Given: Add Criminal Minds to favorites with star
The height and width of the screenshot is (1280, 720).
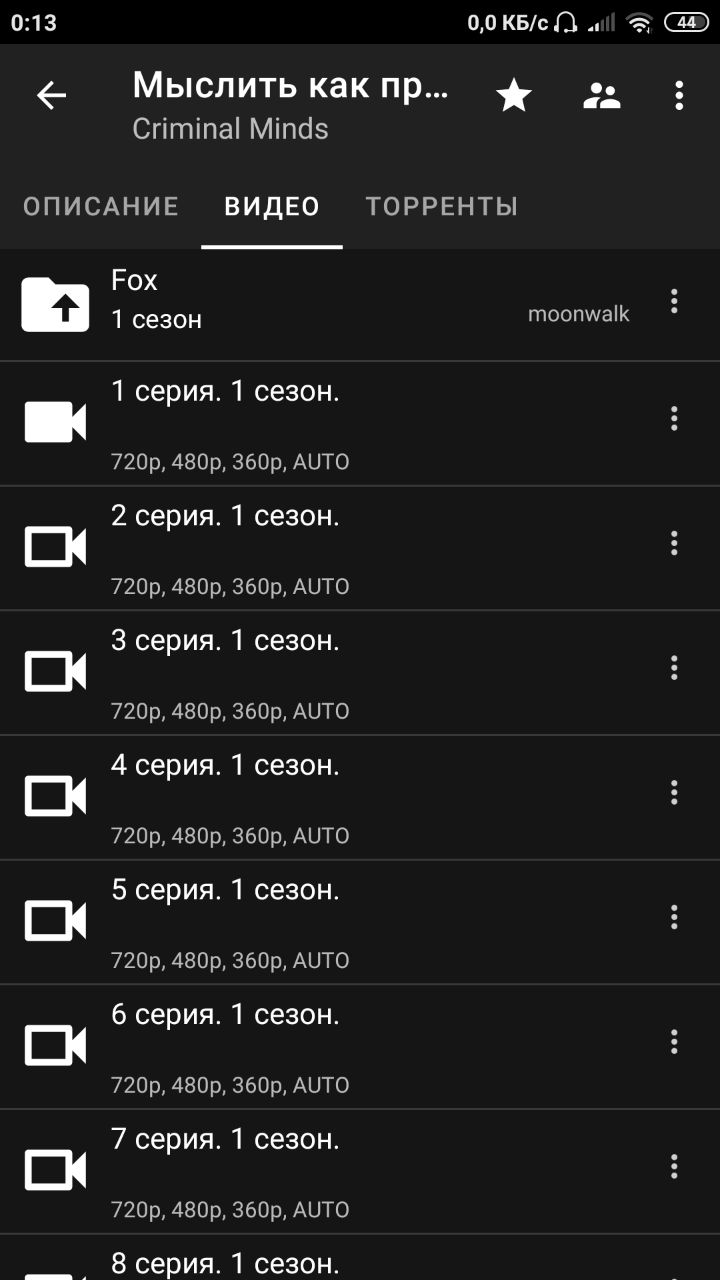Looking at the screenshot, I should (514, 96).
